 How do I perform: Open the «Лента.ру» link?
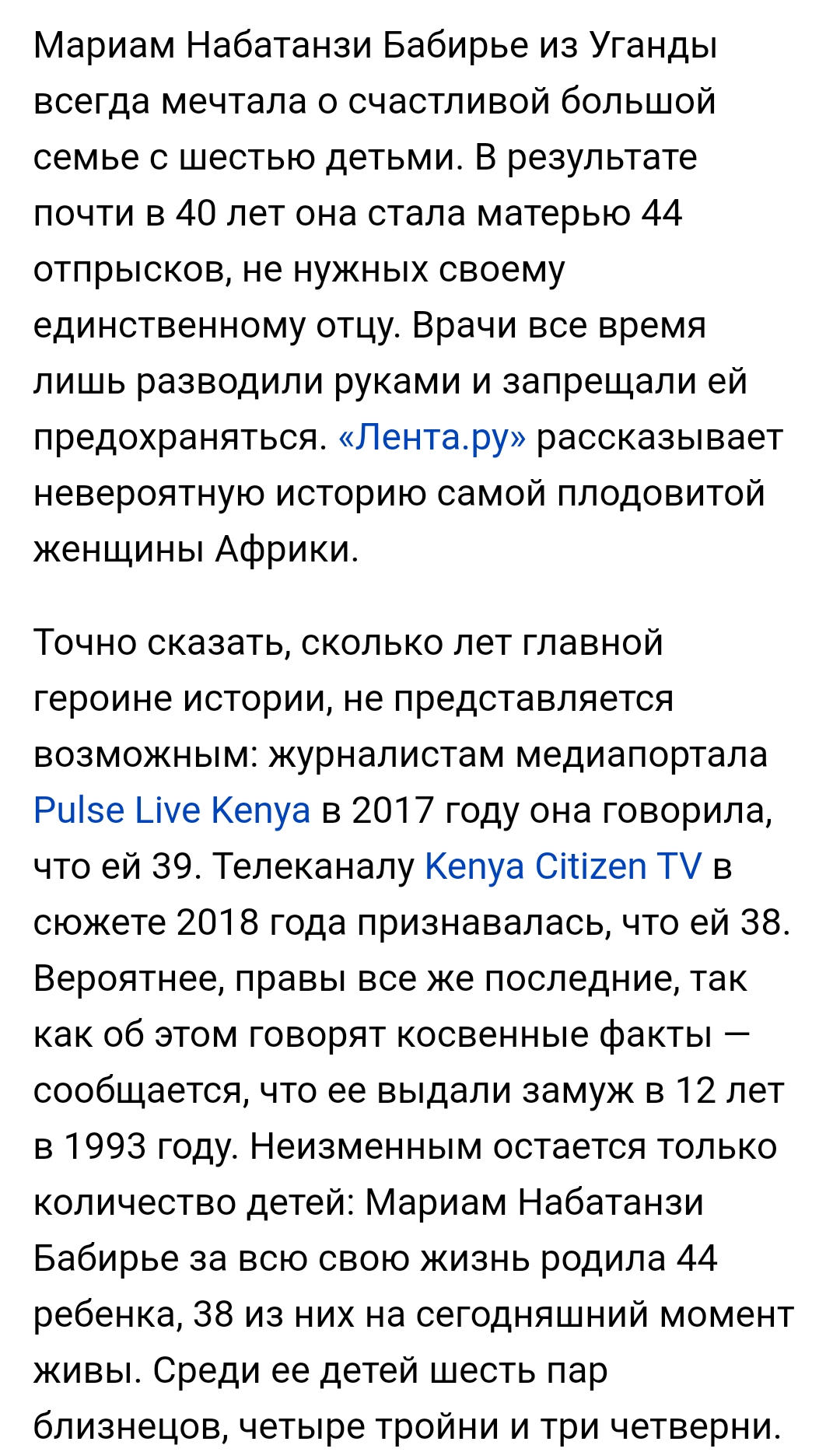click(x=432, y=438)
